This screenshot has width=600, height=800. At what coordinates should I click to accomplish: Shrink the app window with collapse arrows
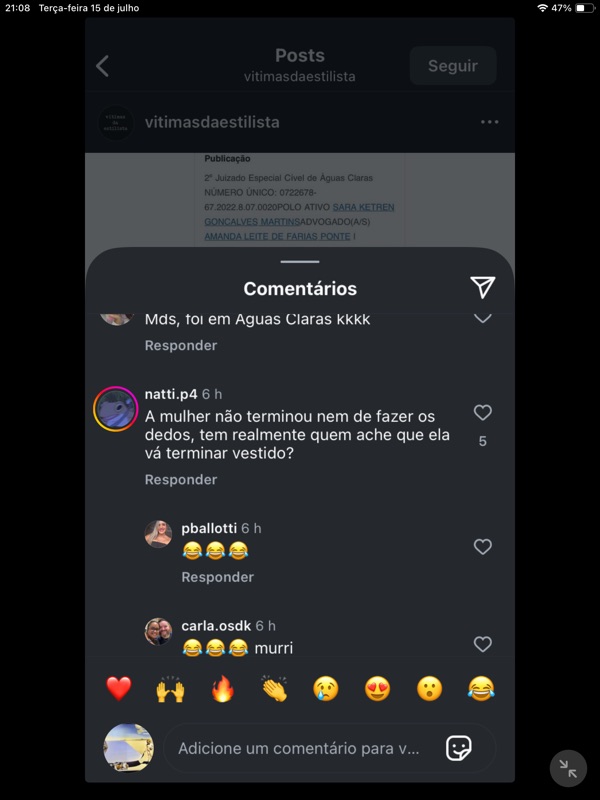click(x=568, y=768)
